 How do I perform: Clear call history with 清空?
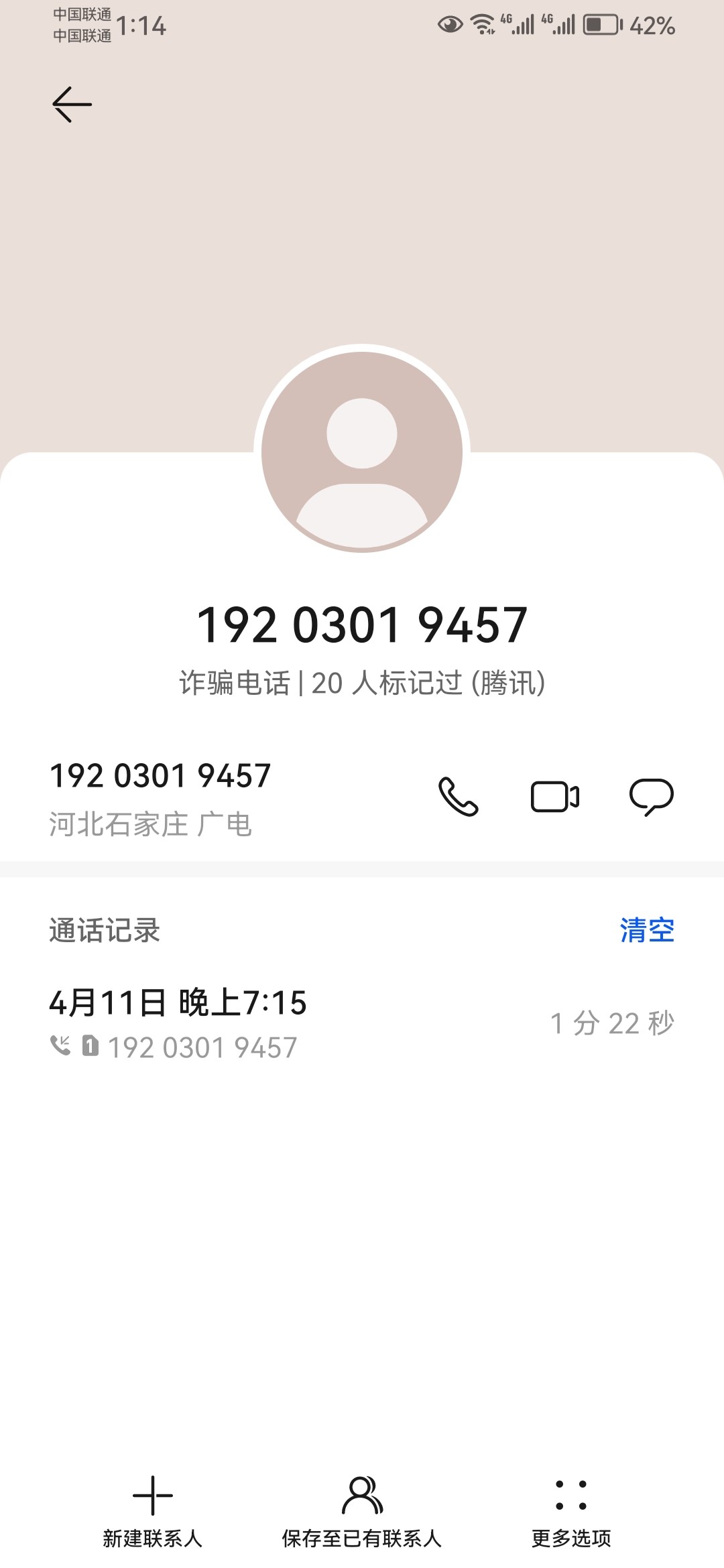click(647, 930)
